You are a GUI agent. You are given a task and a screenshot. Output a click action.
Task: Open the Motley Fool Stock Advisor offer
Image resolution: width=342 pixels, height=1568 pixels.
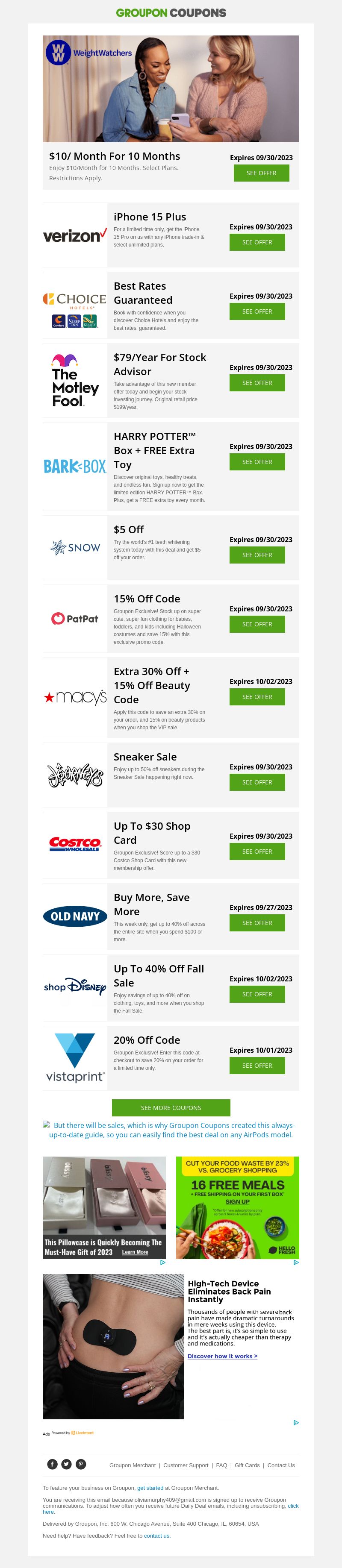(x=257, y=383)
